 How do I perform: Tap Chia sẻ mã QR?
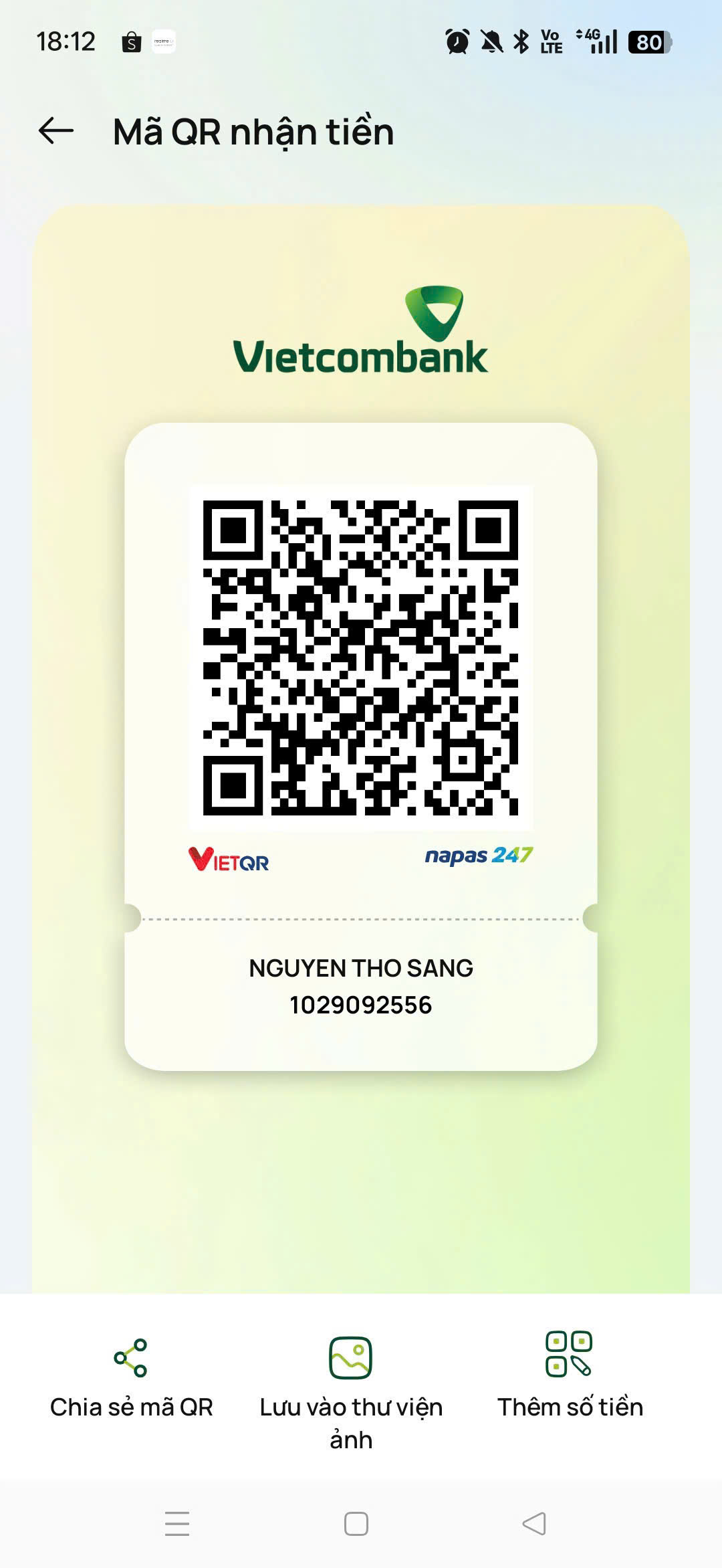tap(131, 1378)
